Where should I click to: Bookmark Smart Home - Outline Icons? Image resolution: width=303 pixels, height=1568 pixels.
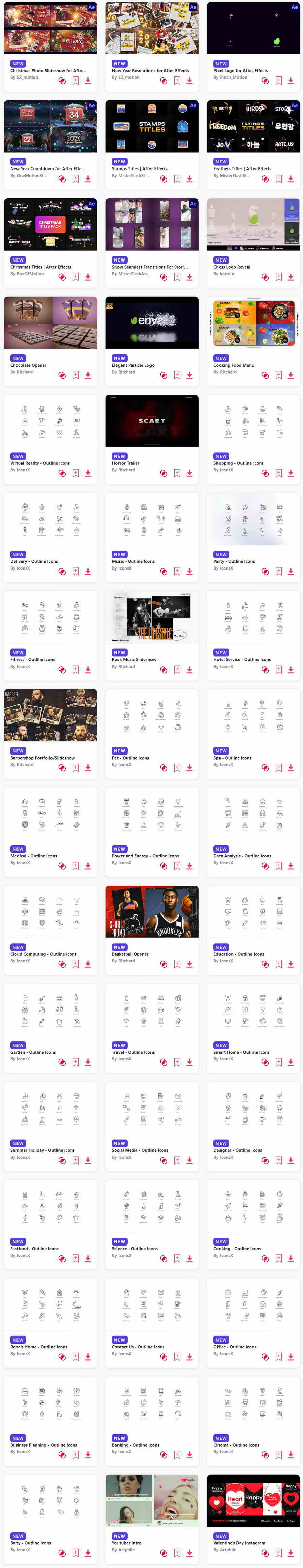279,1062
